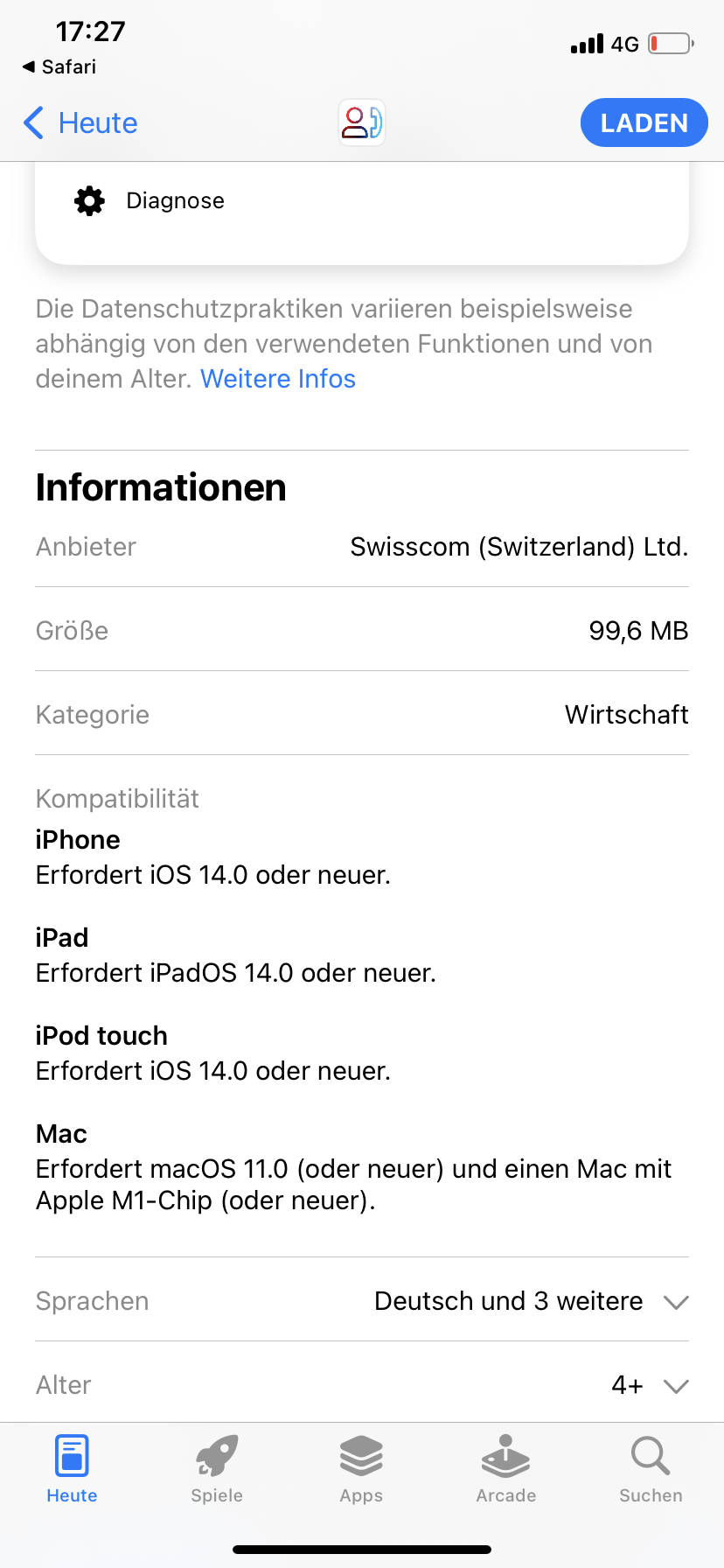Screen dimensions: 724x1568
Task: Return to Safari via status bar
Action: [59, 66]
